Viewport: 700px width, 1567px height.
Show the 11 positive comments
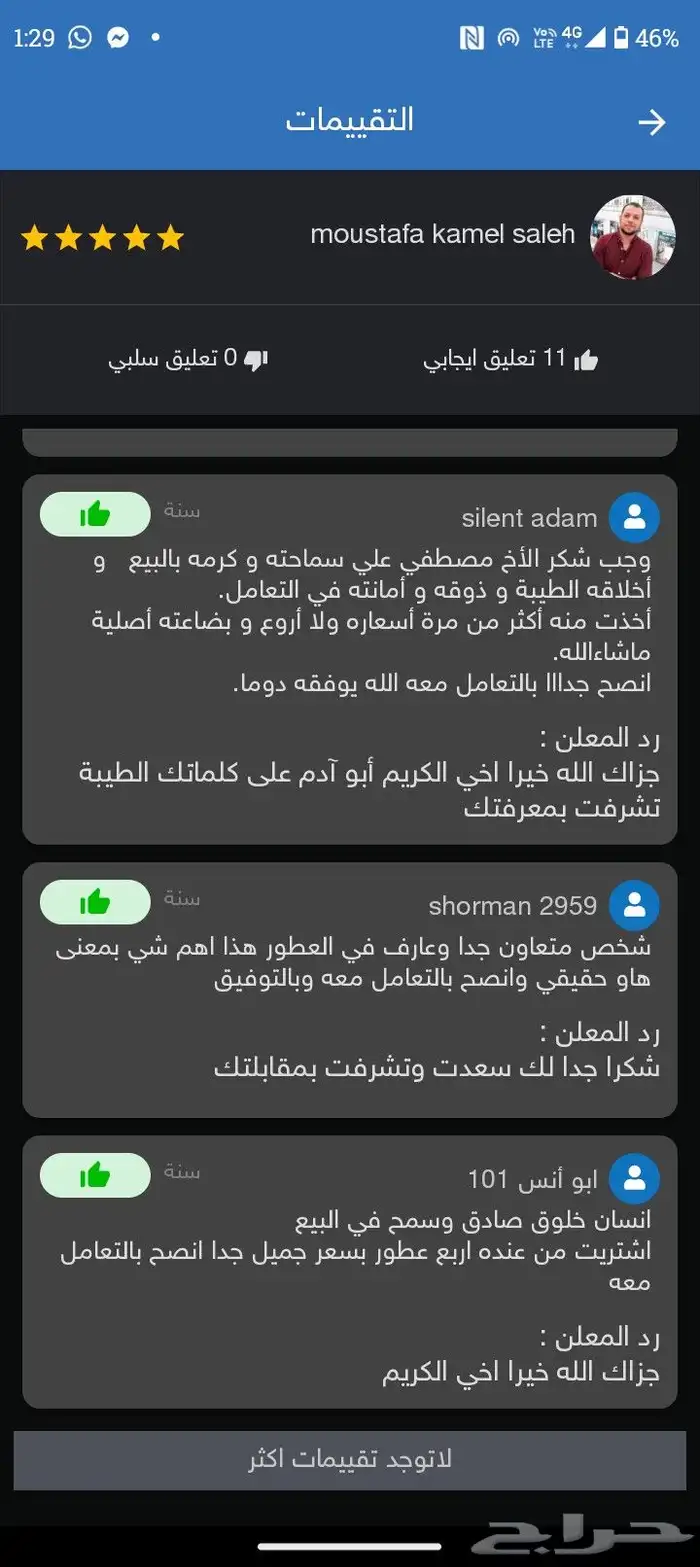click(511, 360)
